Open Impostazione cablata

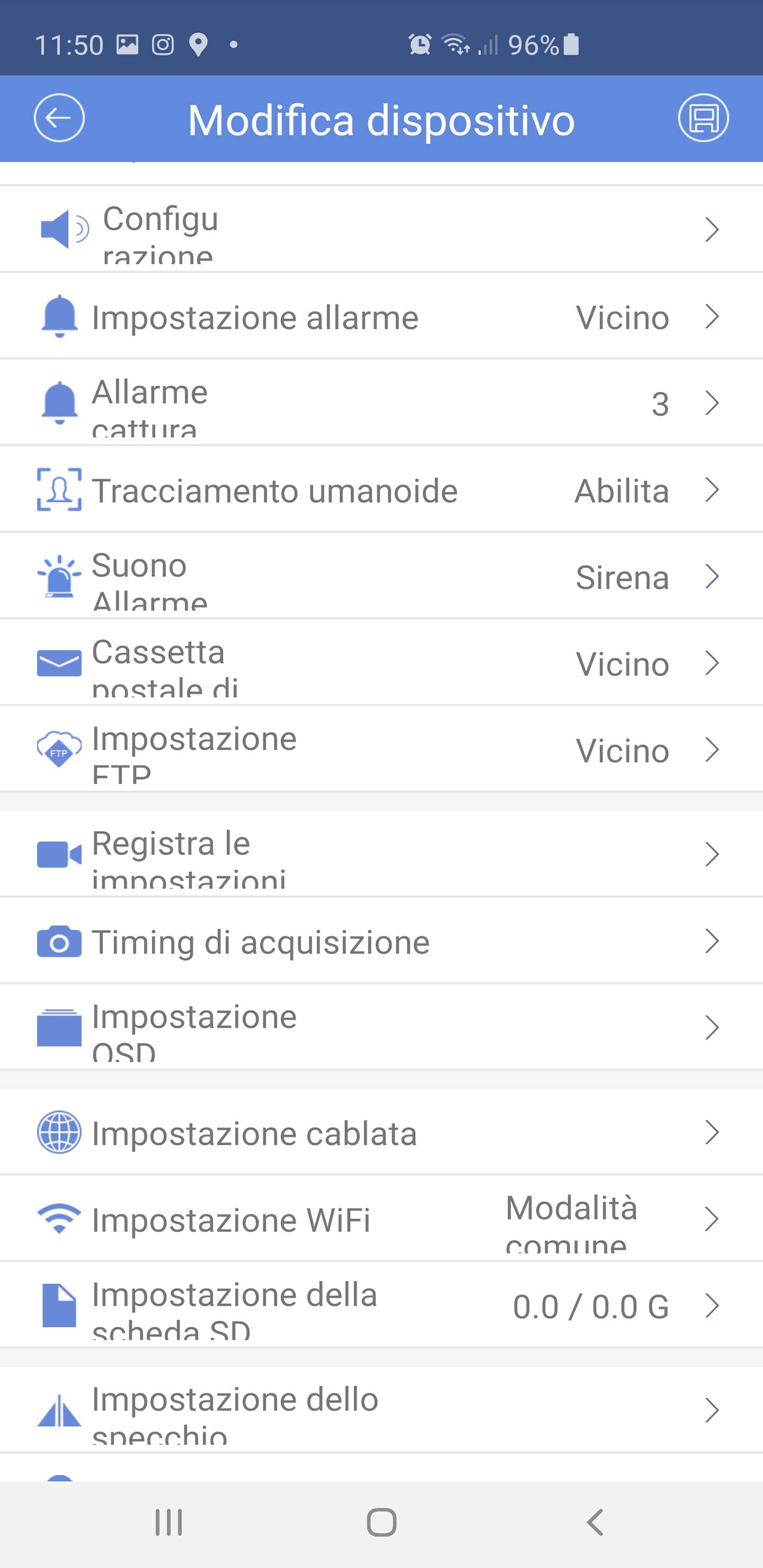pos(381,1133)
